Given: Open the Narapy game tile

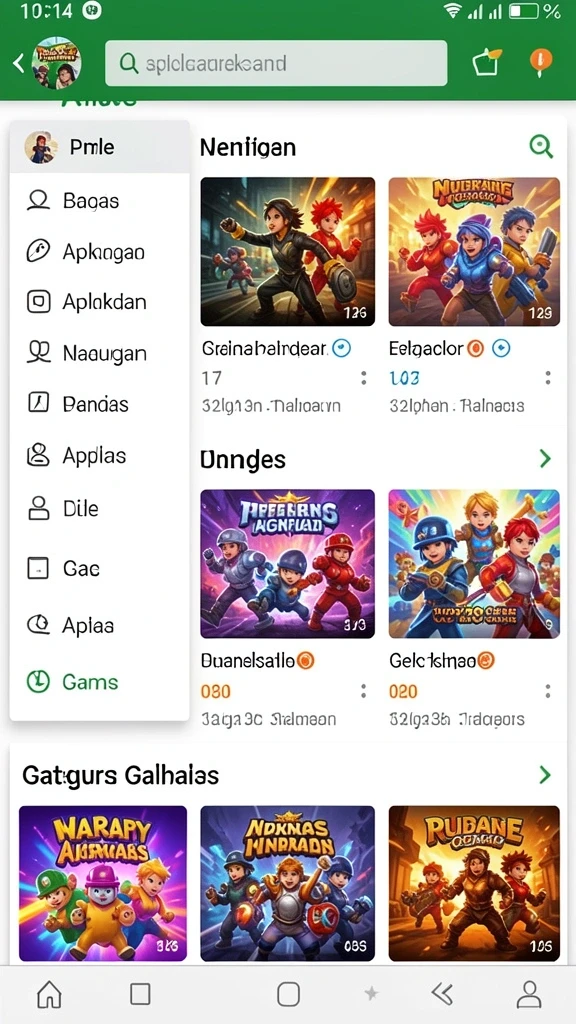Looking at the screenshot, I should click(x=103, y=883).
